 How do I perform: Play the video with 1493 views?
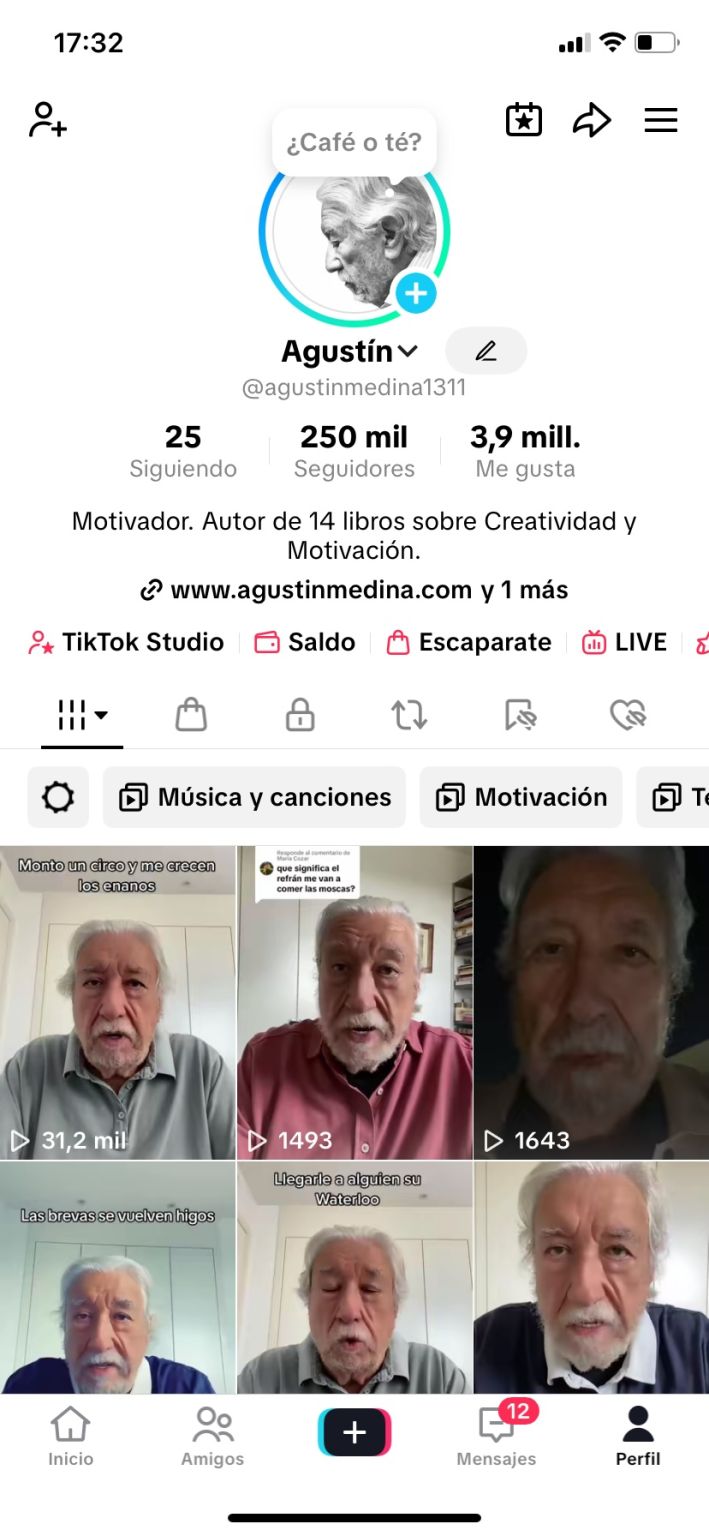click(x=354, y=1002)
